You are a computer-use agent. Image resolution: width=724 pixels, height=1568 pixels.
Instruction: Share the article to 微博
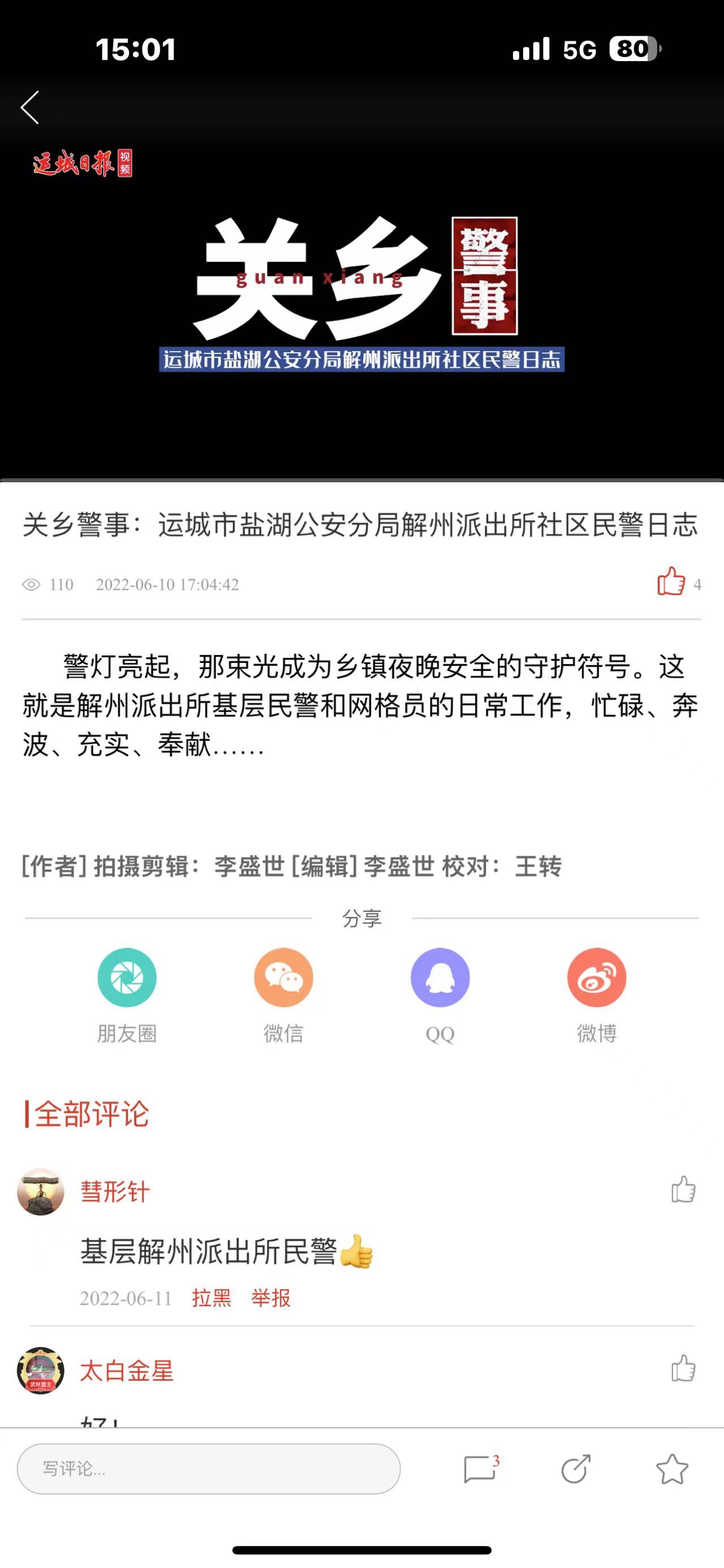[596, 977]
